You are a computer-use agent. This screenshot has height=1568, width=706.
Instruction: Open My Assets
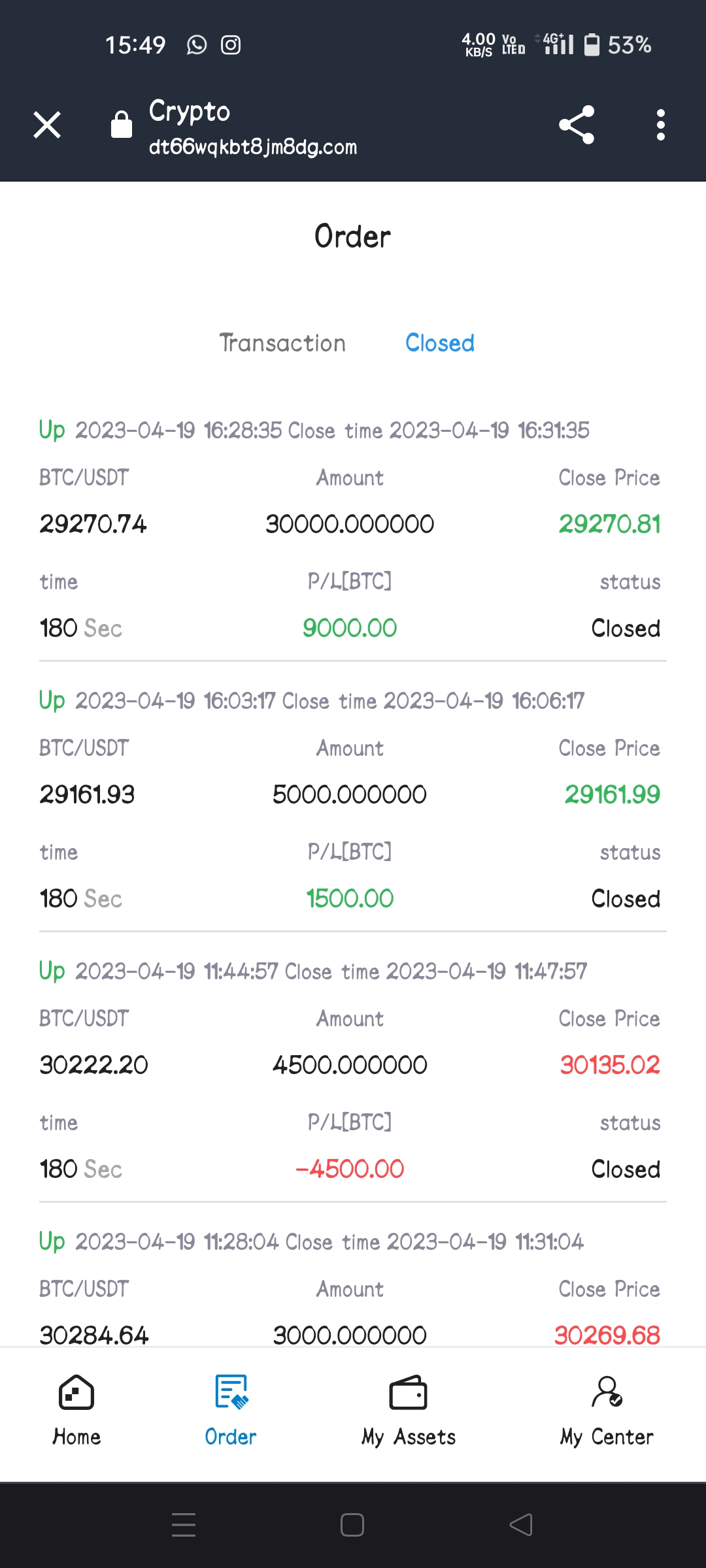tap(409, 1410)
